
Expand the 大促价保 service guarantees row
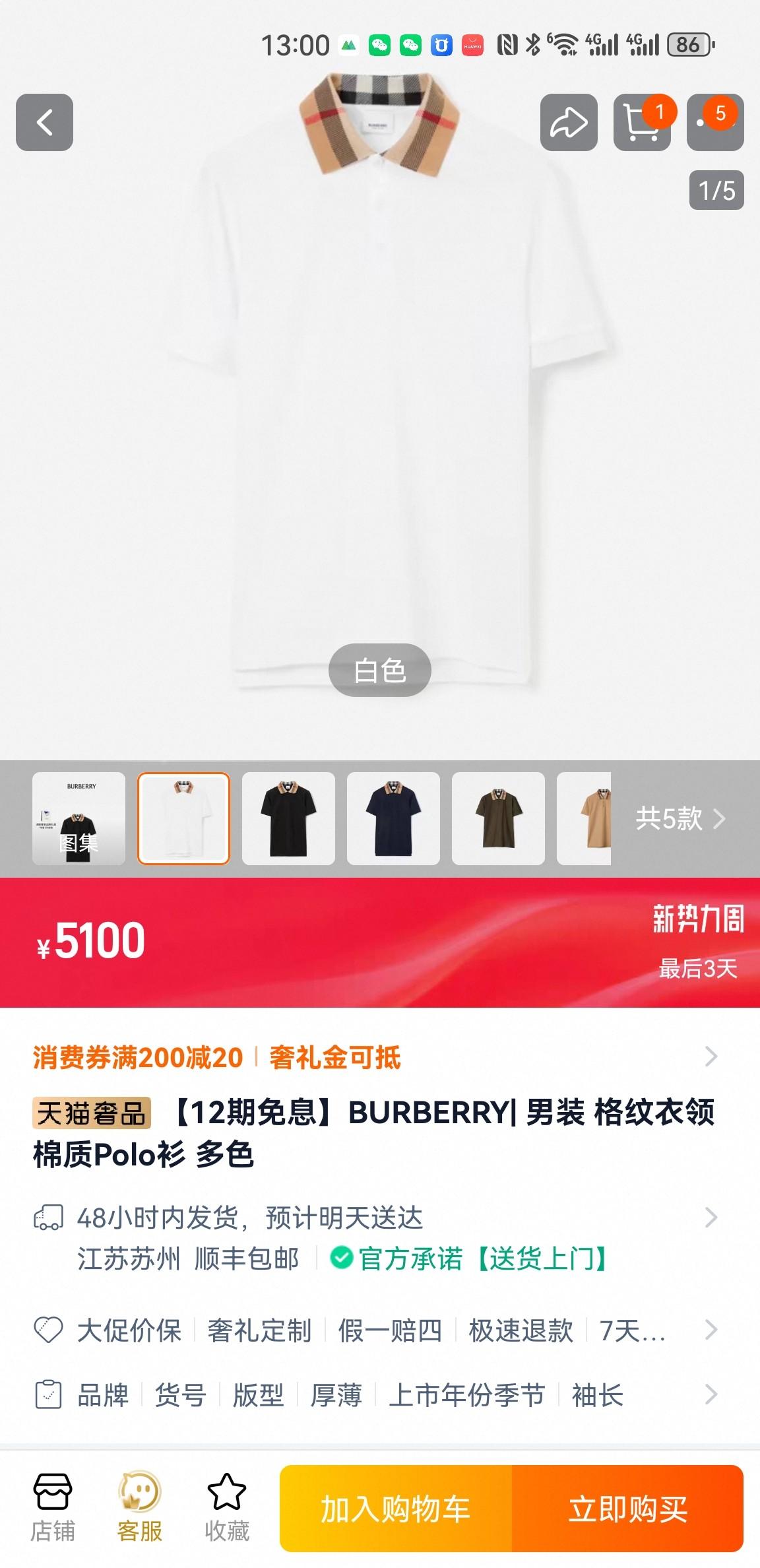pos(375,1330)
